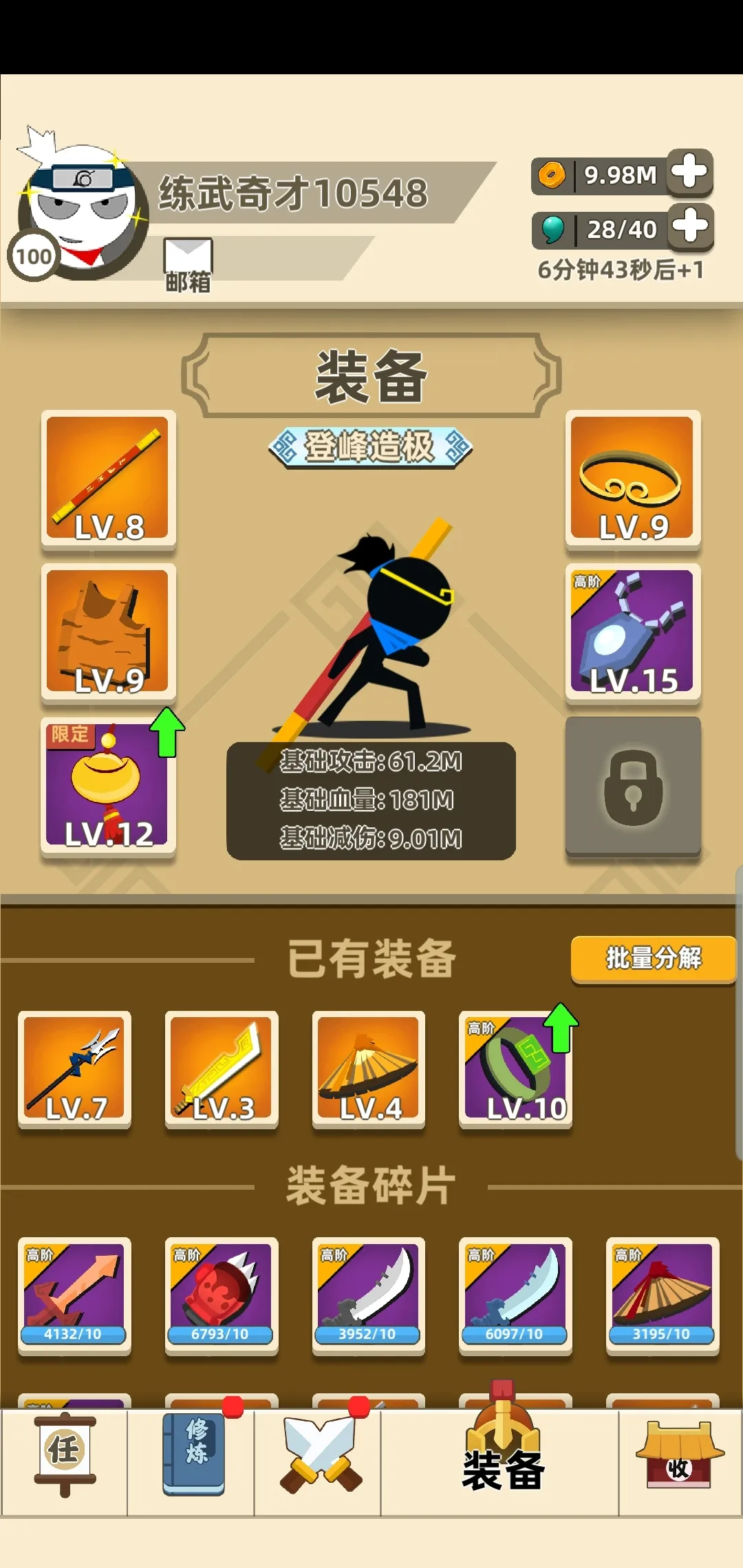The width and height of the screenshot is (743, 1568).
Task: Switch to the 修炼 training tab
Action: click(193, 1452)
